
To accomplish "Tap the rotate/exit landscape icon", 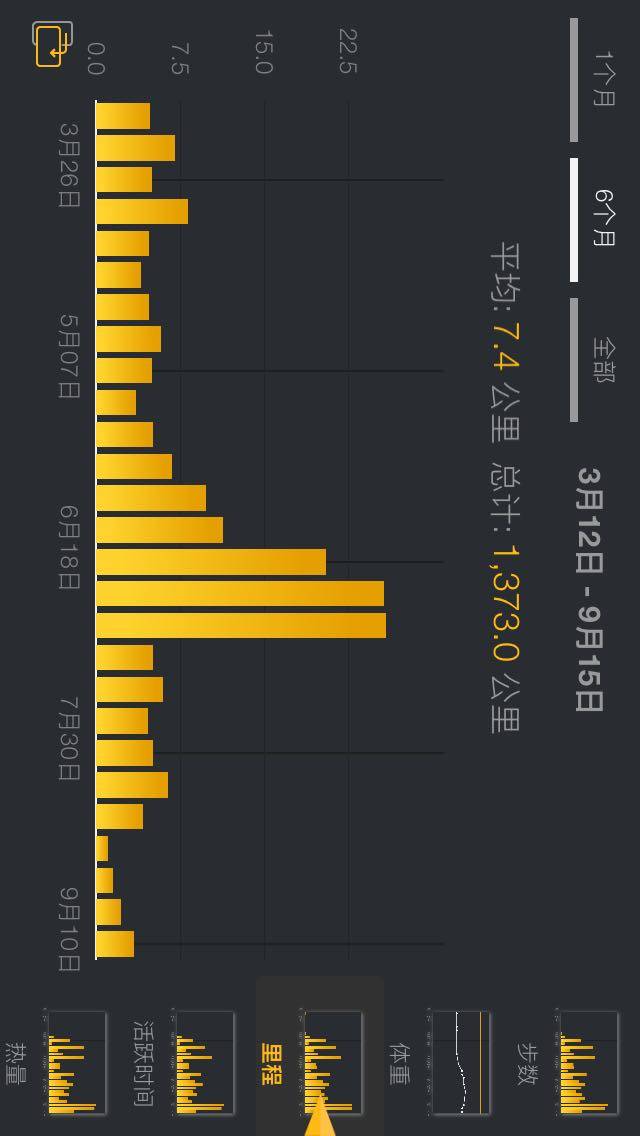I will coord(52,45).
